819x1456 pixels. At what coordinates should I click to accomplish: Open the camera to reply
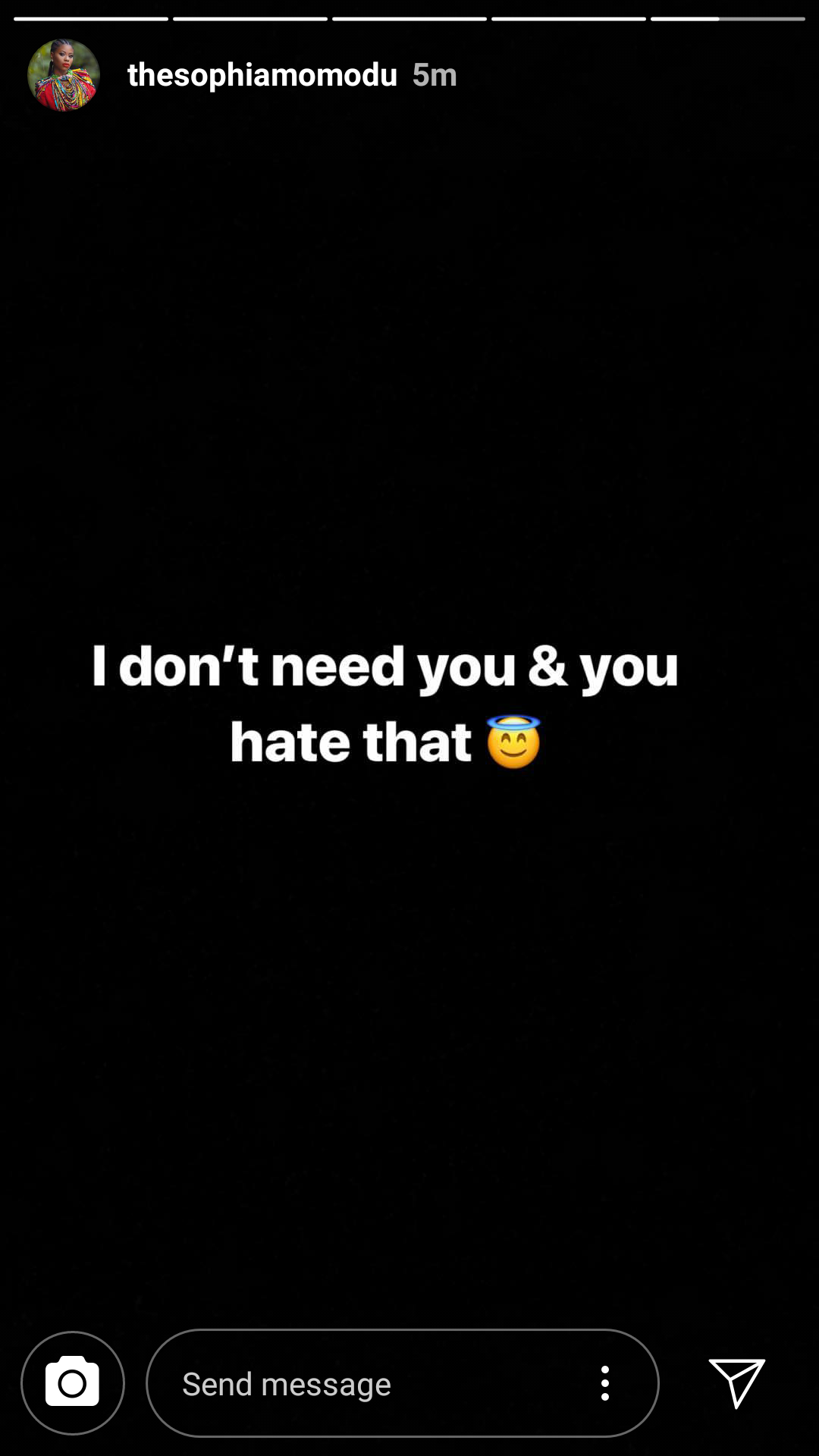click(73, 1382)
